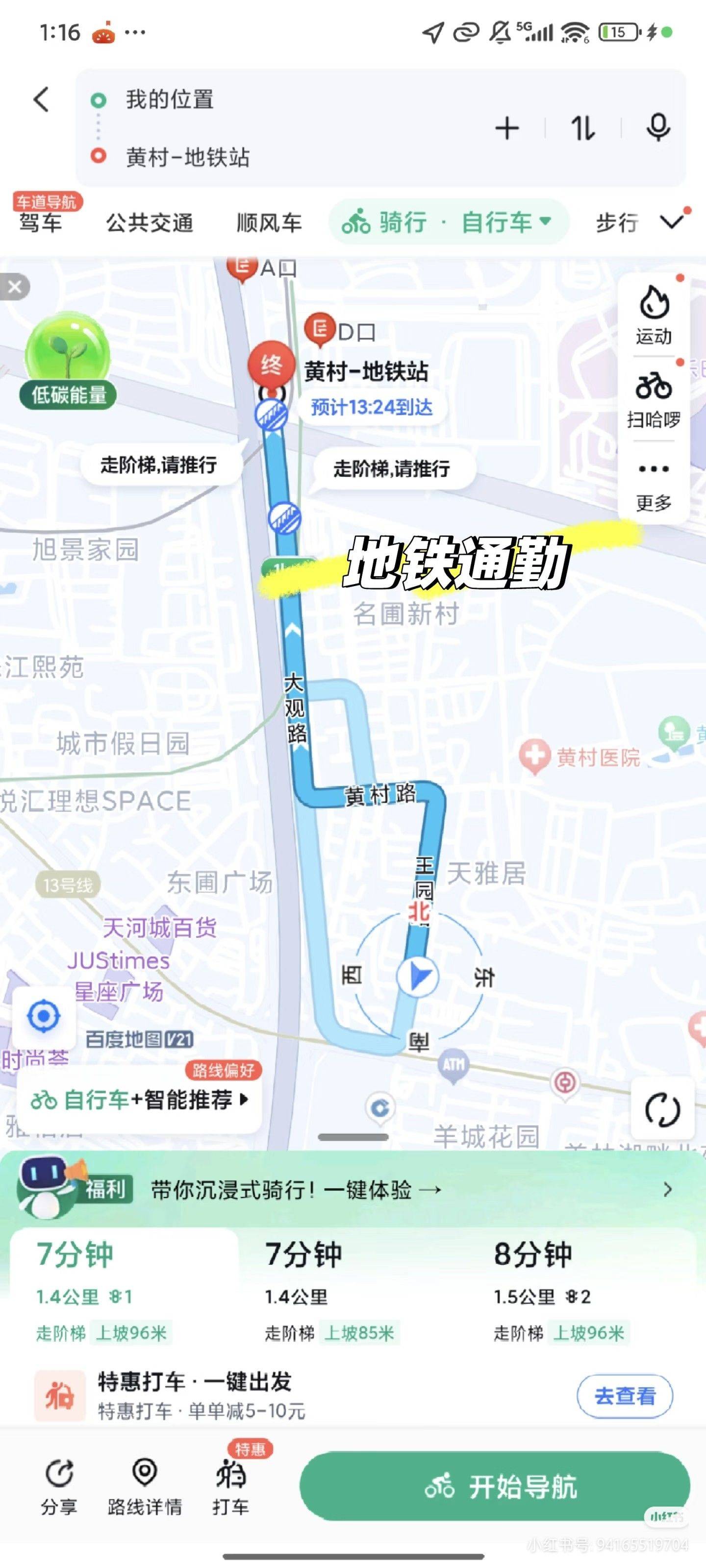Switch to the 步行 walking tab
This screenshot has width=706, height=1568.
pyautogui.click(x=616, y=223)
